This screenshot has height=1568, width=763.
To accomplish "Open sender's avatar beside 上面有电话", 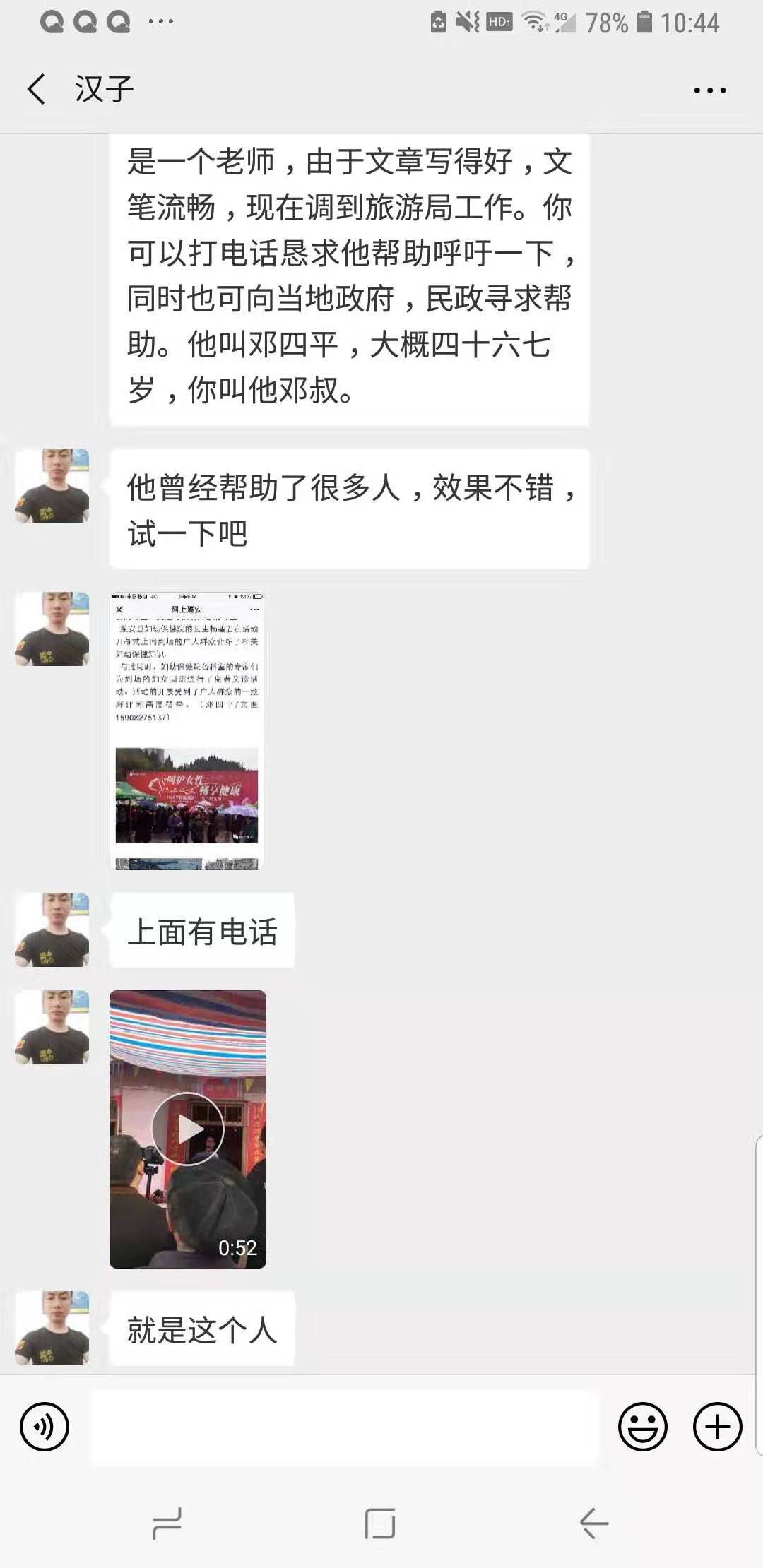I will pos(52,929).
